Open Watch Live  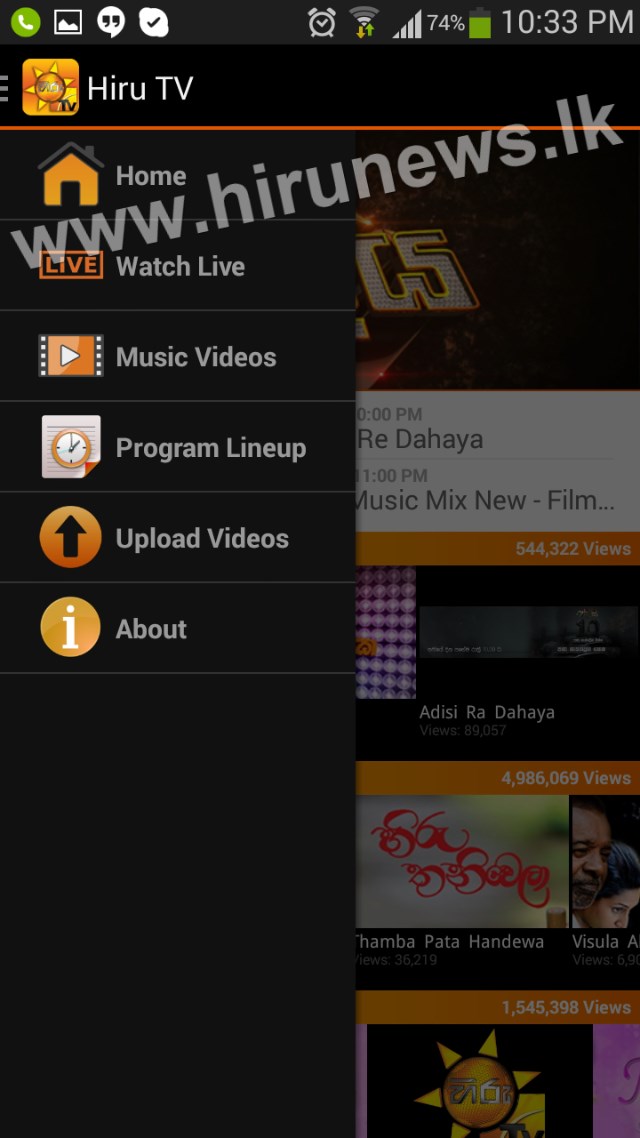pos(178,266)
